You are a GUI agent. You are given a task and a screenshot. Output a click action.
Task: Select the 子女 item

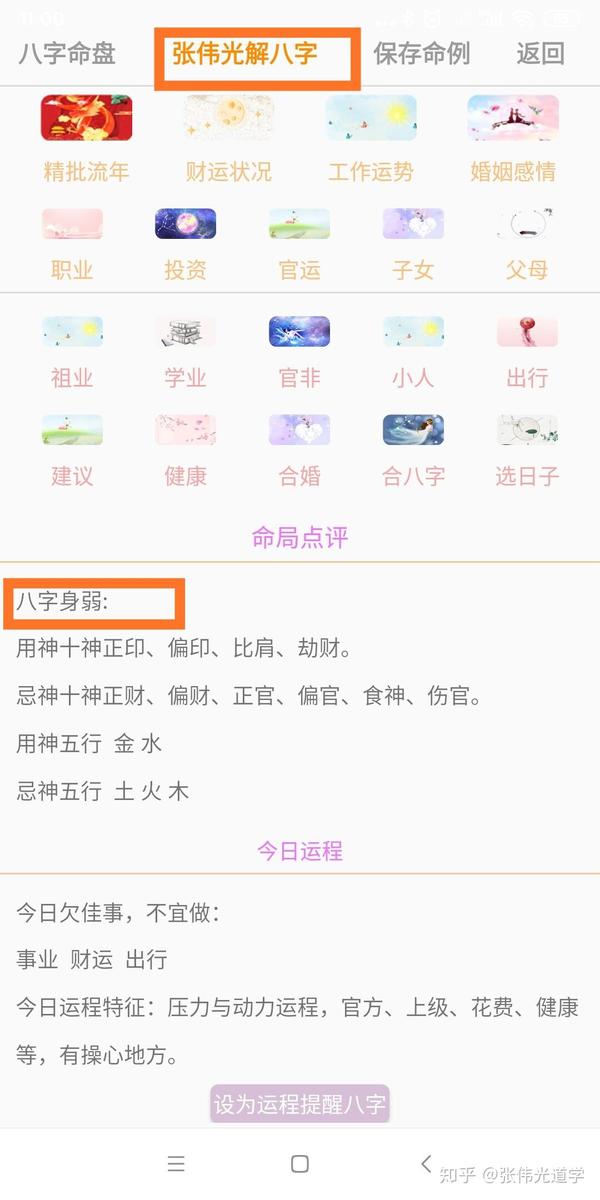coord(413,243)
